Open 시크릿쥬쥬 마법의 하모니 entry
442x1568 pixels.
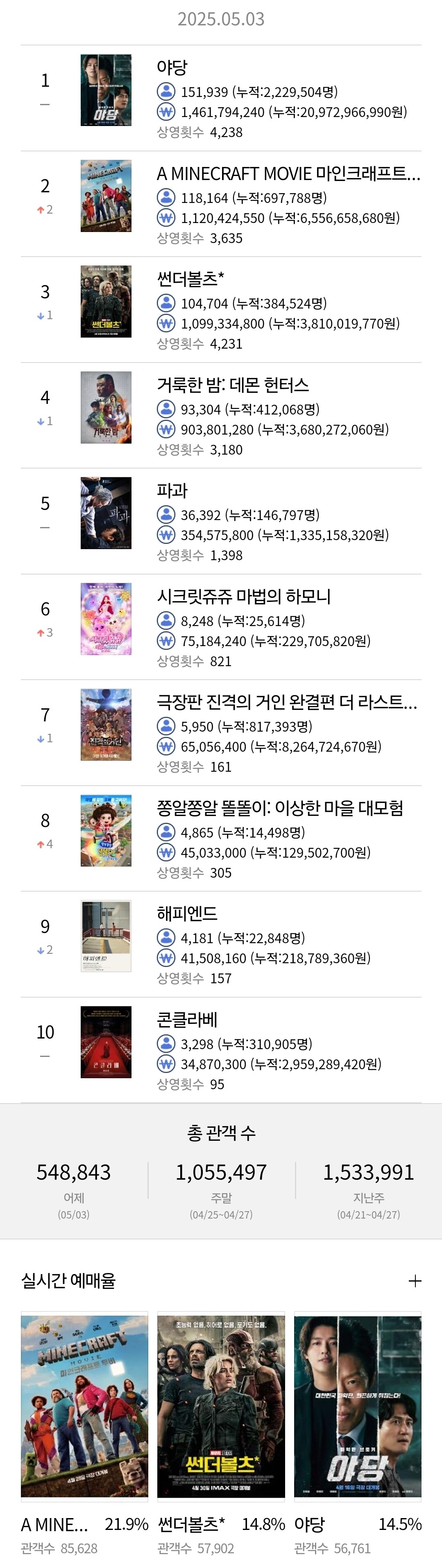coord(221,627)
